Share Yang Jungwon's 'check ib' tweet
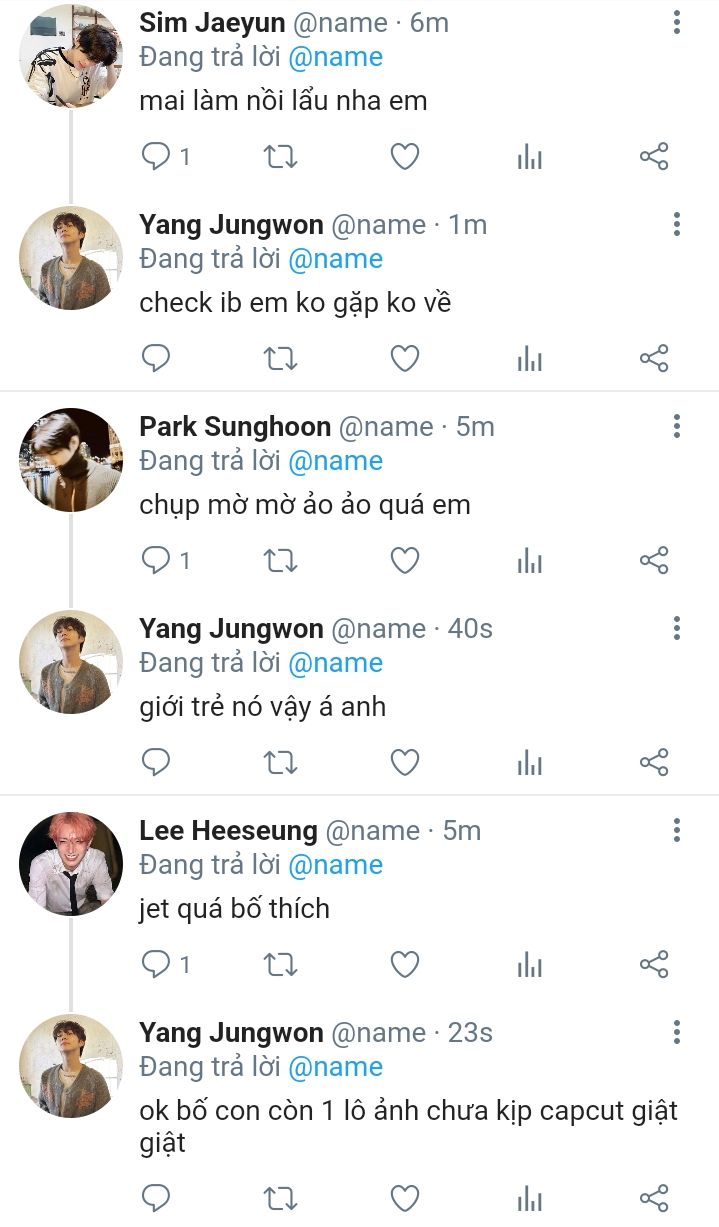 coord(653,358)
